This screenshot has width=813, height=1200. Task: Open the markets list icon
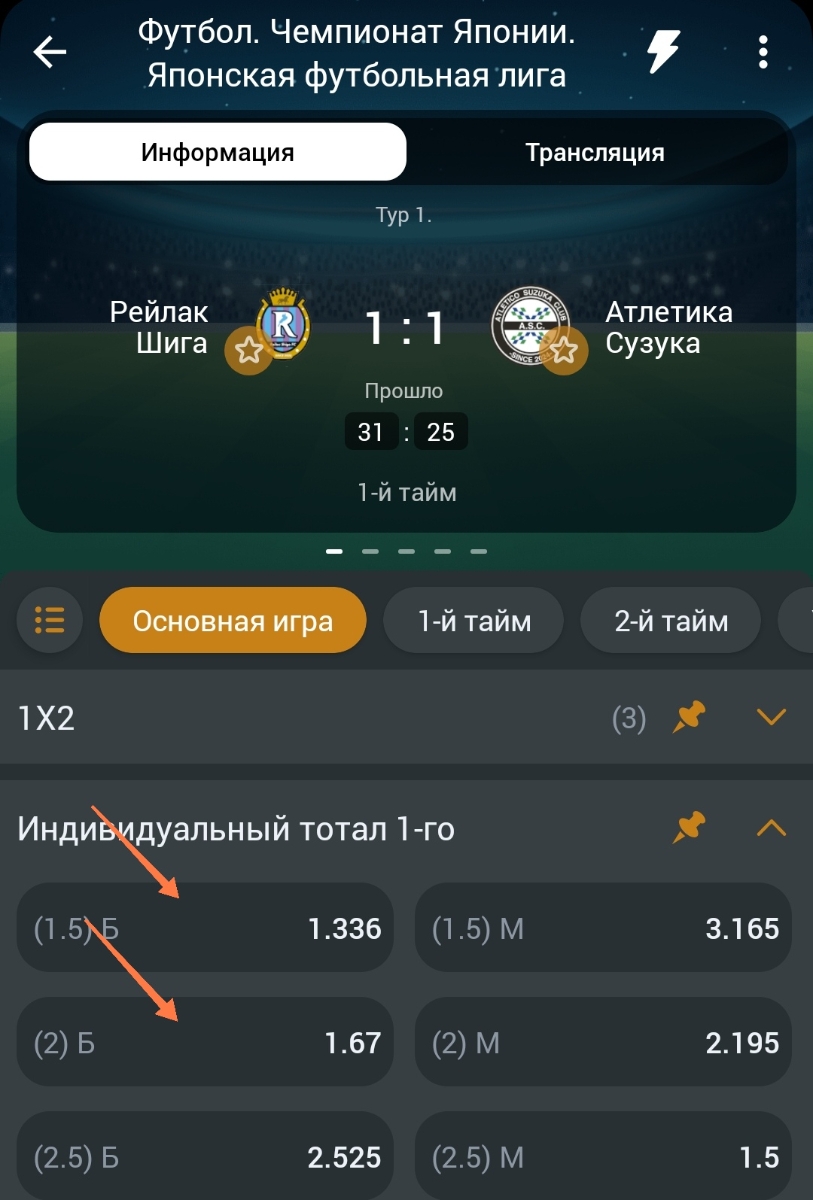click(49, 620)
